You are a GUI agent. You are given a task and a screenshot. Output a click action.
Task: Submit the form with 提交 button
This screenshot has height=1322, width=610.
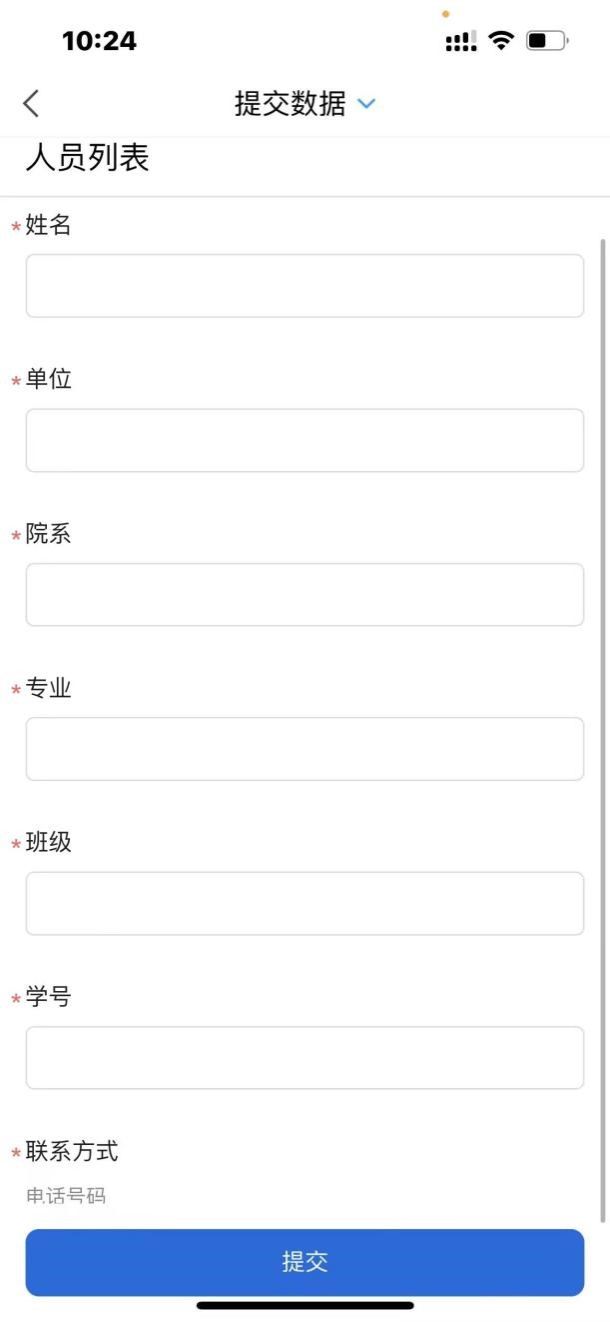(x=304, y=1262)
